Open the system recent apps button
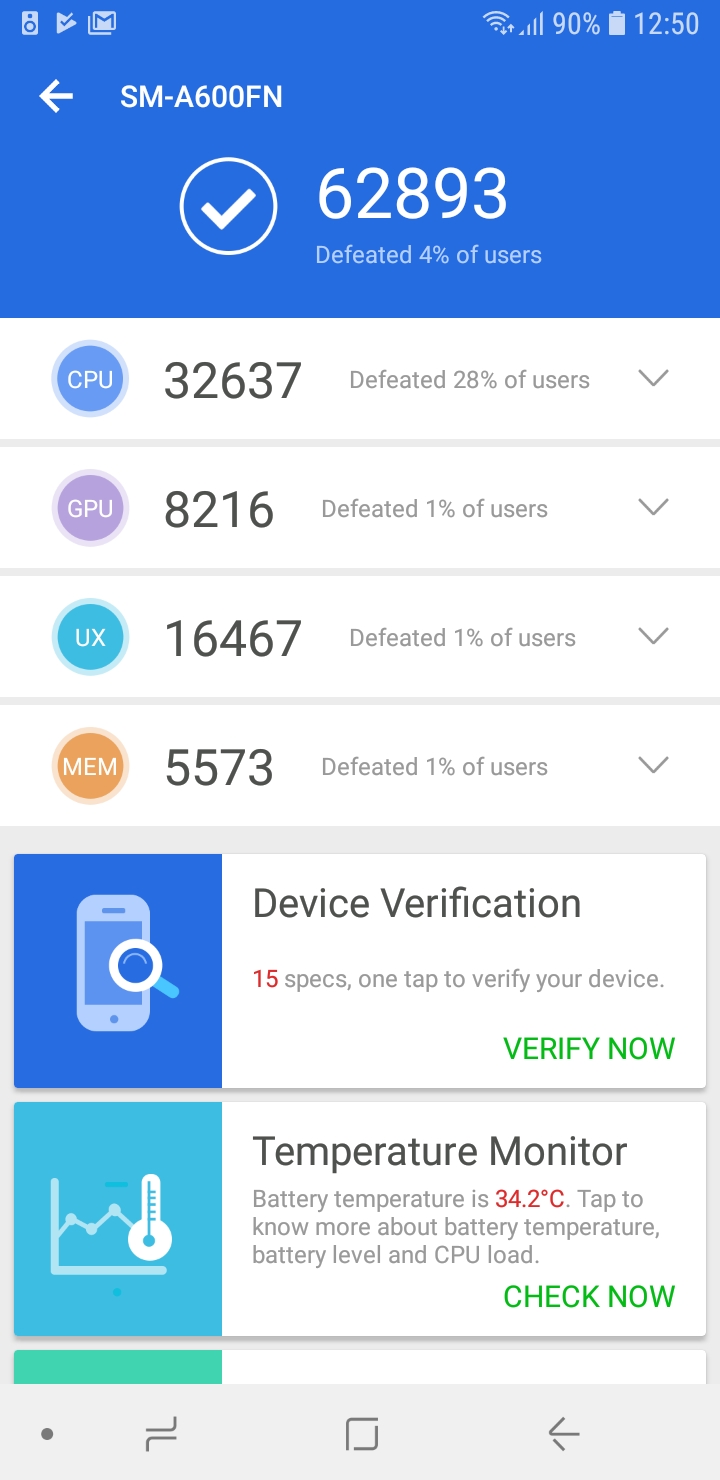720x1480 pixels. 161,1435
